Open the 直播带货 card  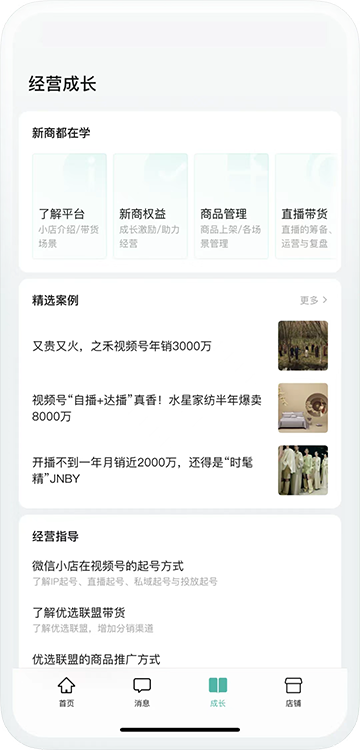[306, 206]
